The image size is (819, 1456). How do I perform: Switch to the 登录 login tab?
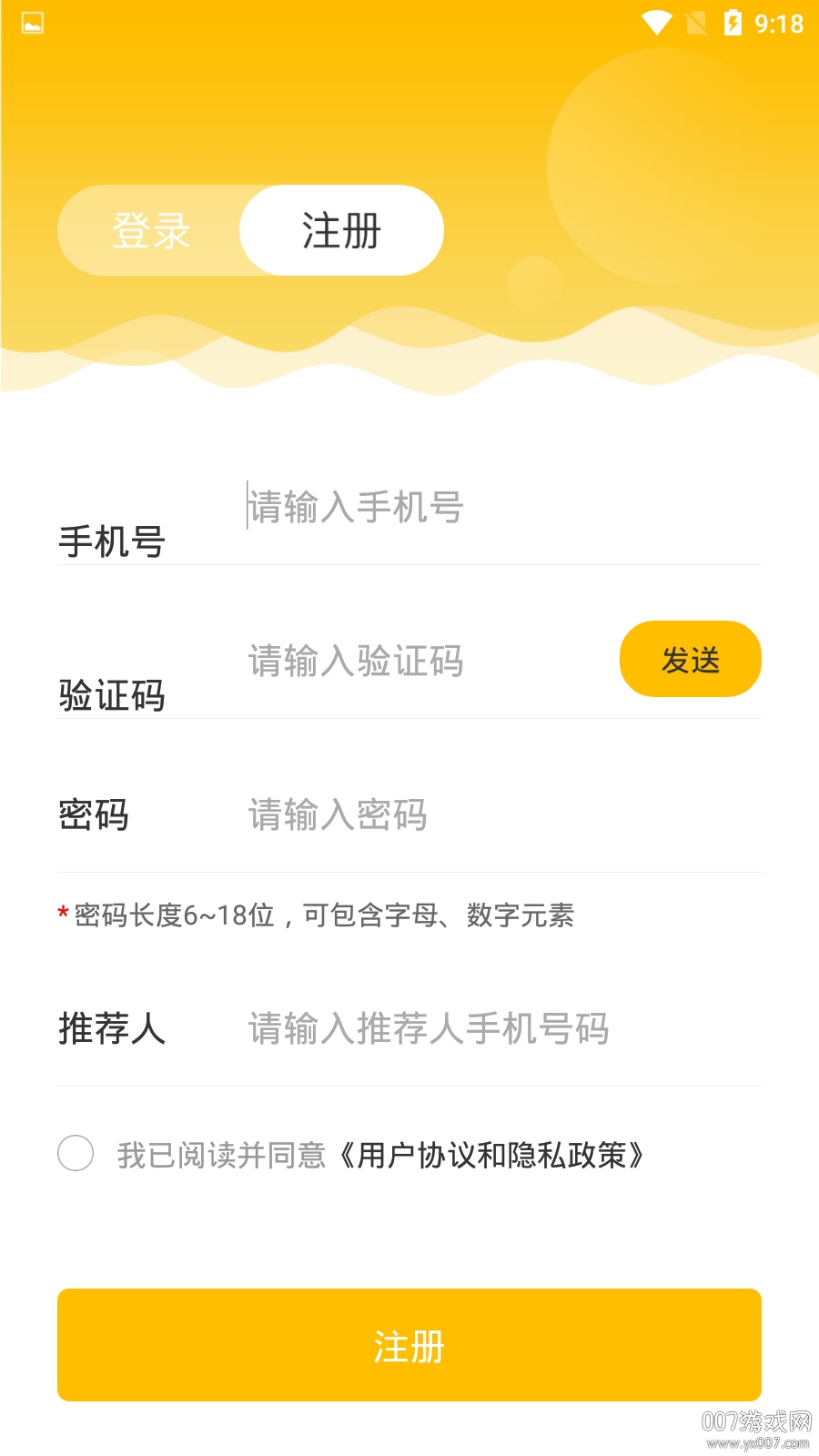151,230
